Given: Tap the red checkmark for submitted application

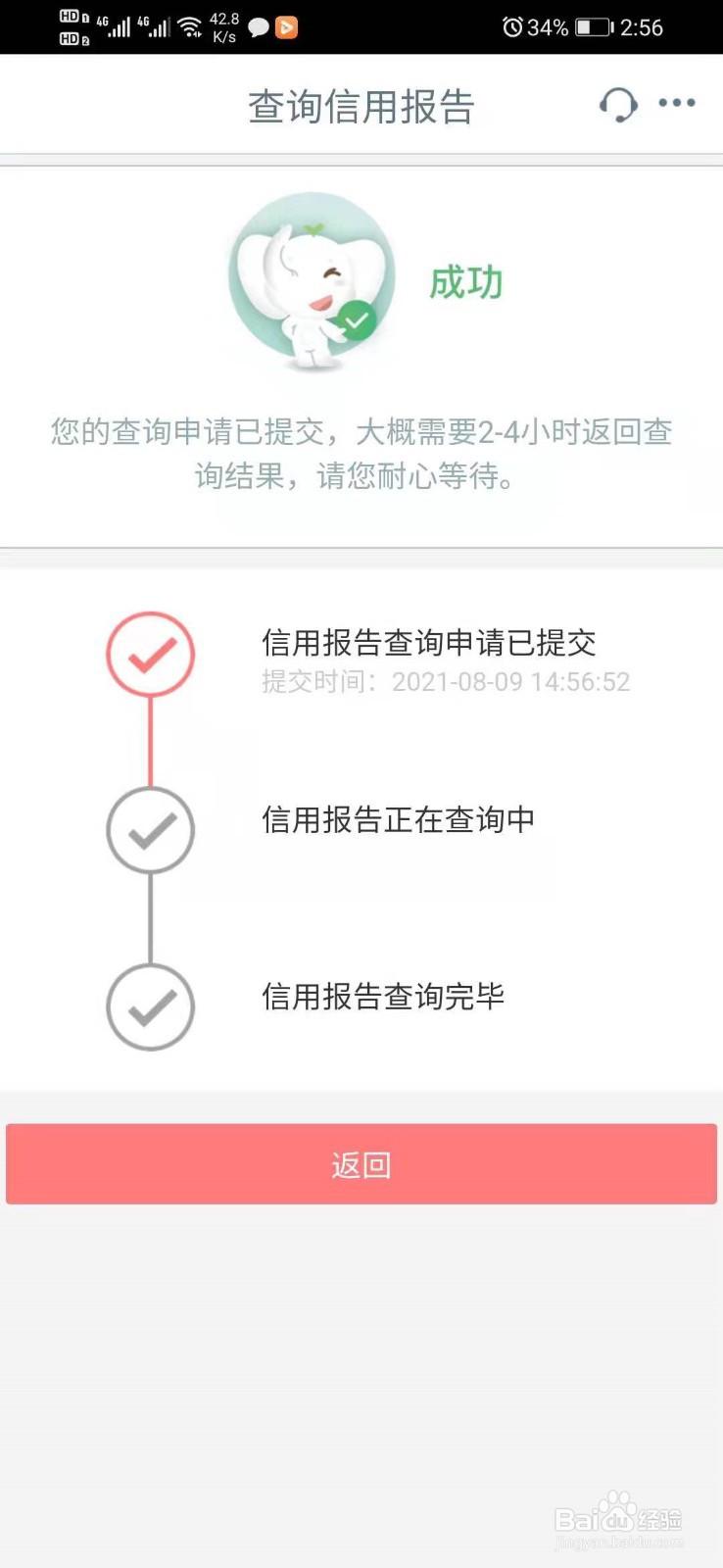Looking at the screenshot, I should (150, 655).
